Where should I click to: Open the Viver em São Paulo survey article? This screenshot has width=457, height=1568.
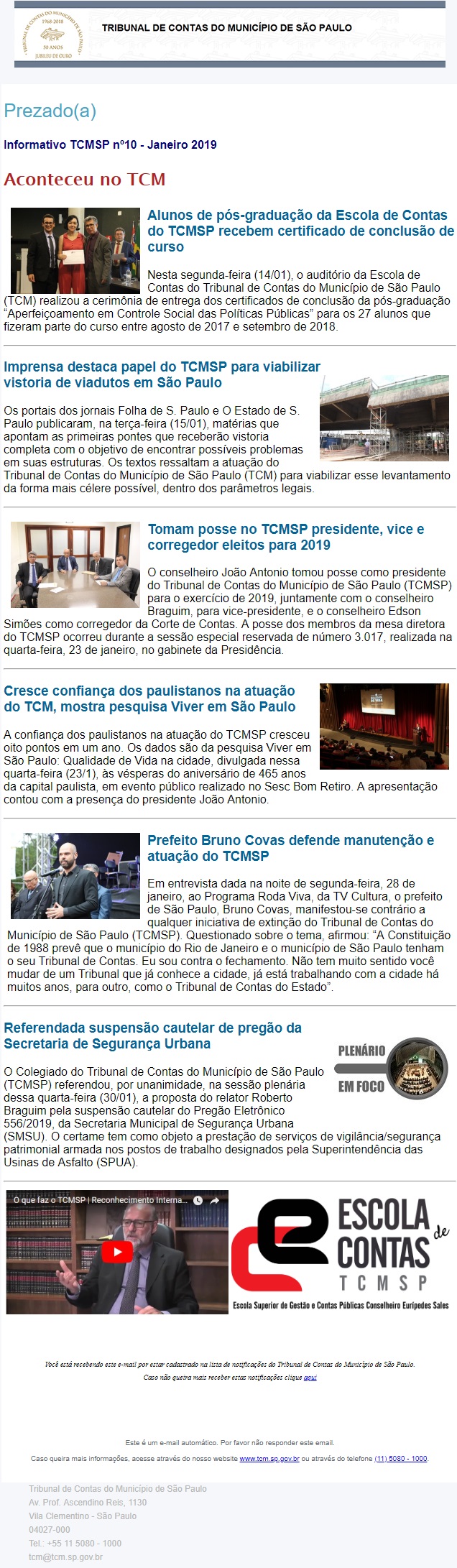[x=149, y=698]
